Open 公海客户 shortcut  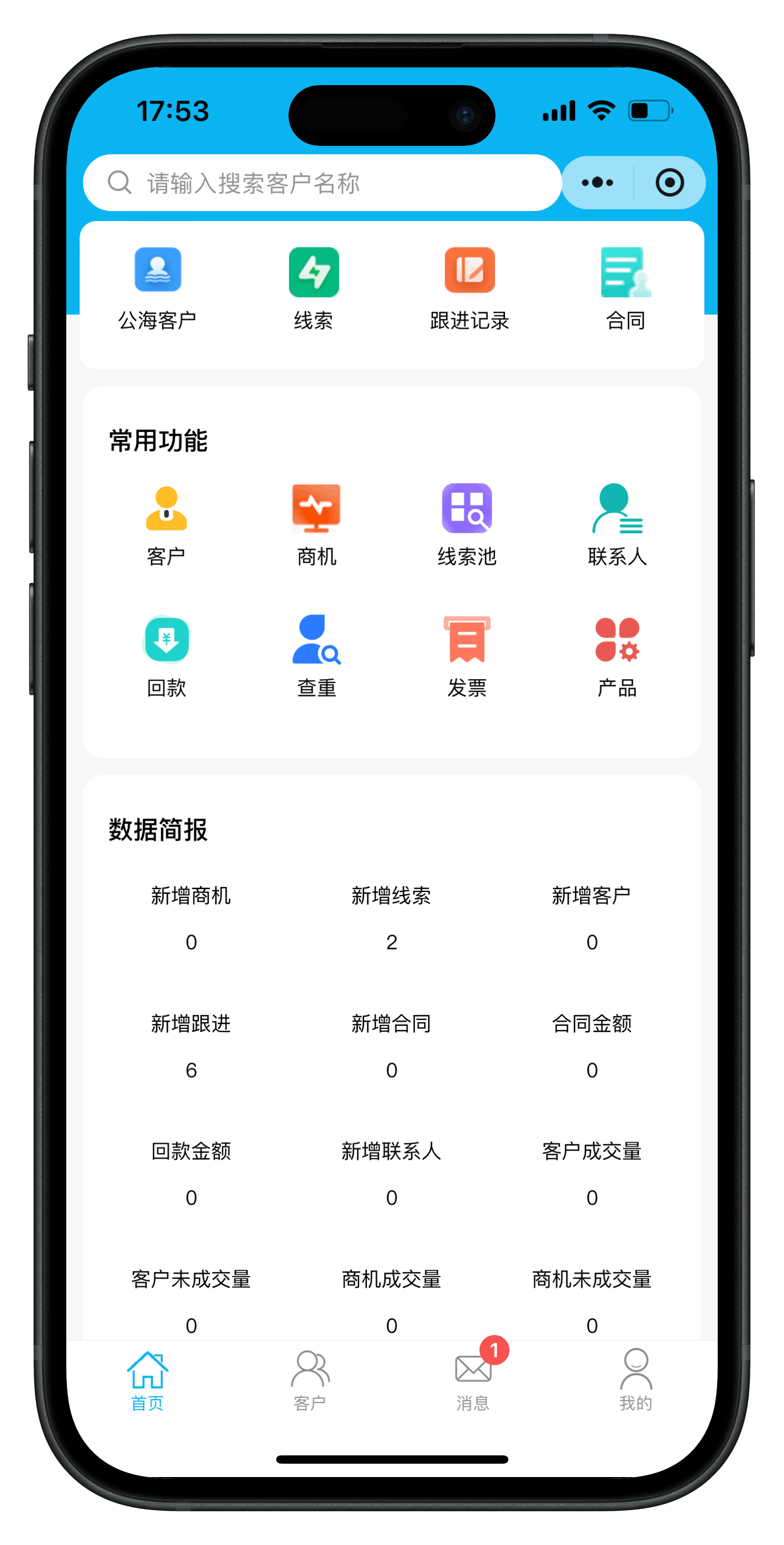(158, 288)
